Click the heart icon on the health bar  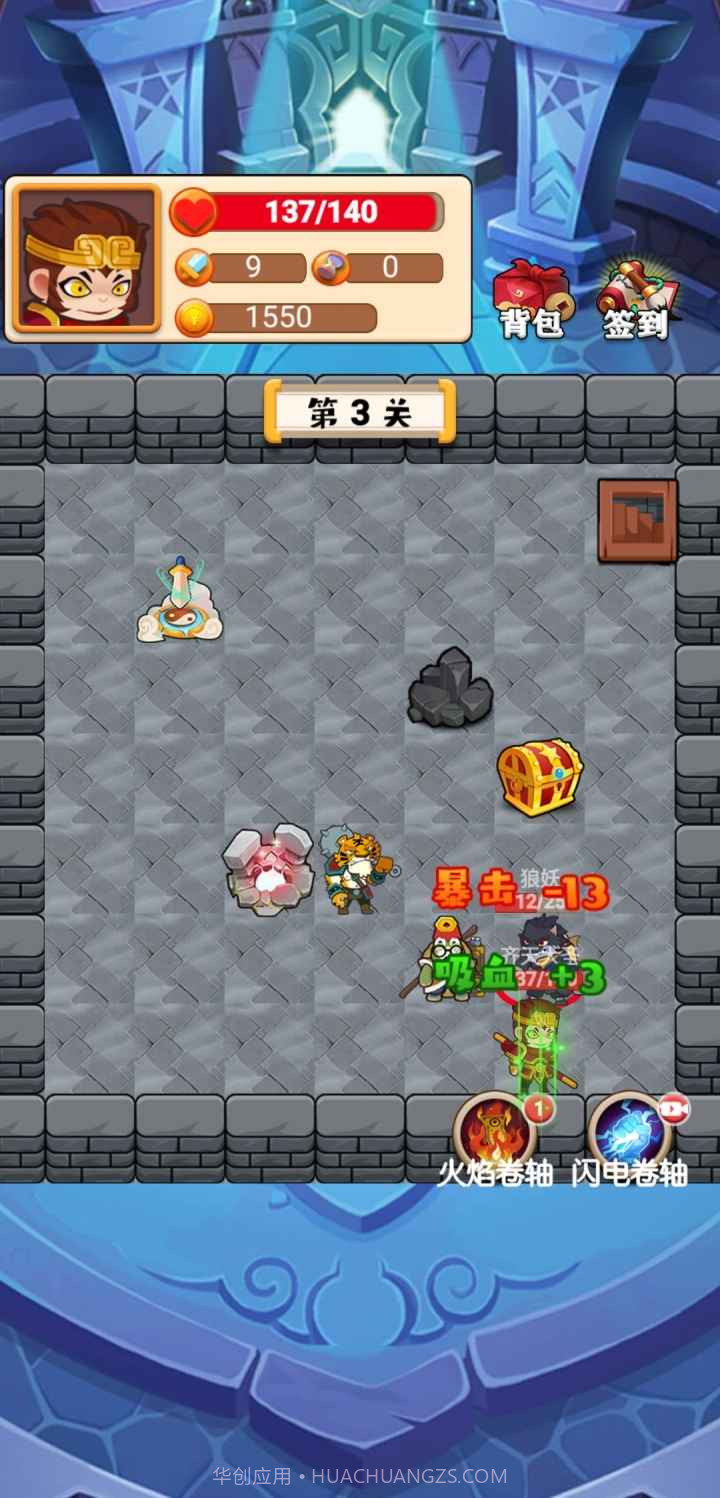point(196,212)
